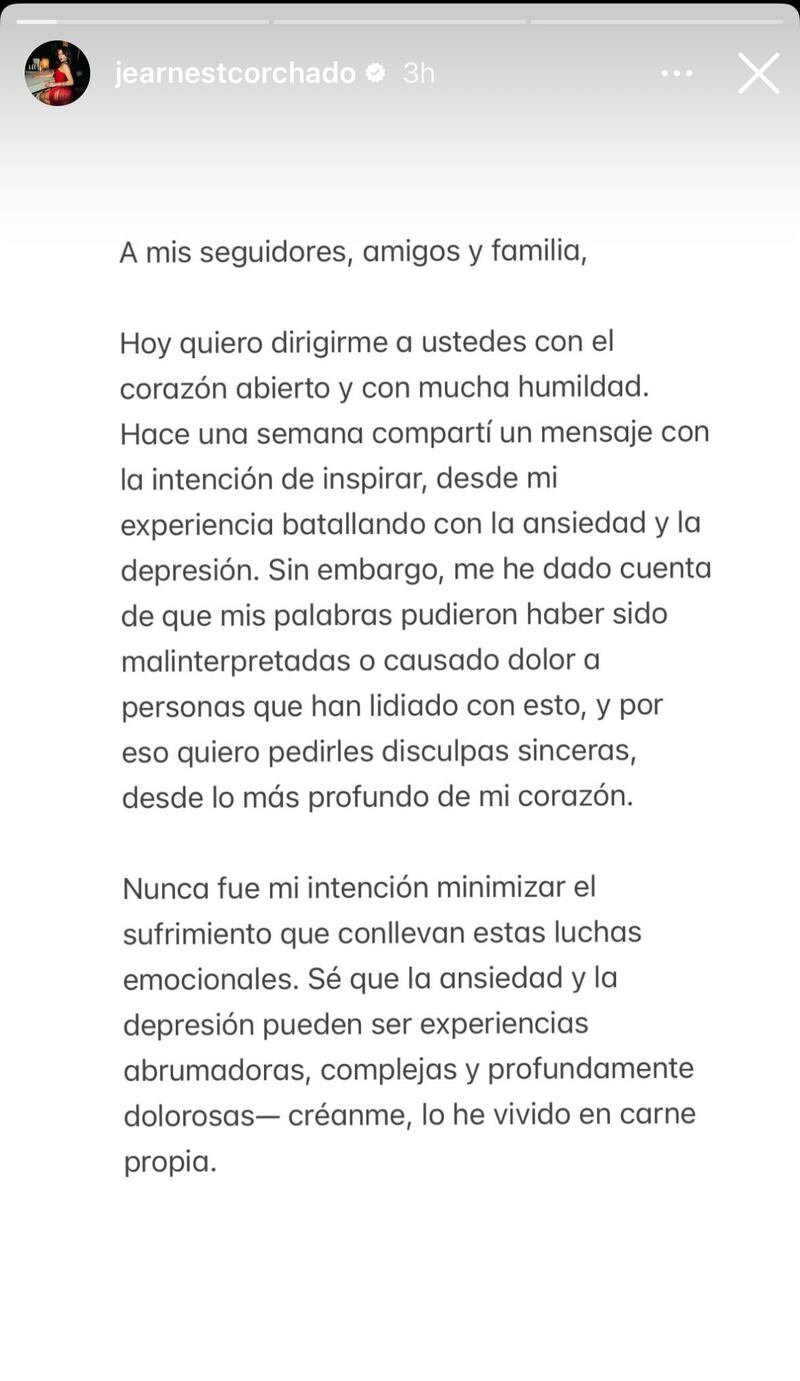Open jearnestcorchado's profile picture
Image resolution: width=800 pixels, height=1381 pixels.
[x=57, y=73]
